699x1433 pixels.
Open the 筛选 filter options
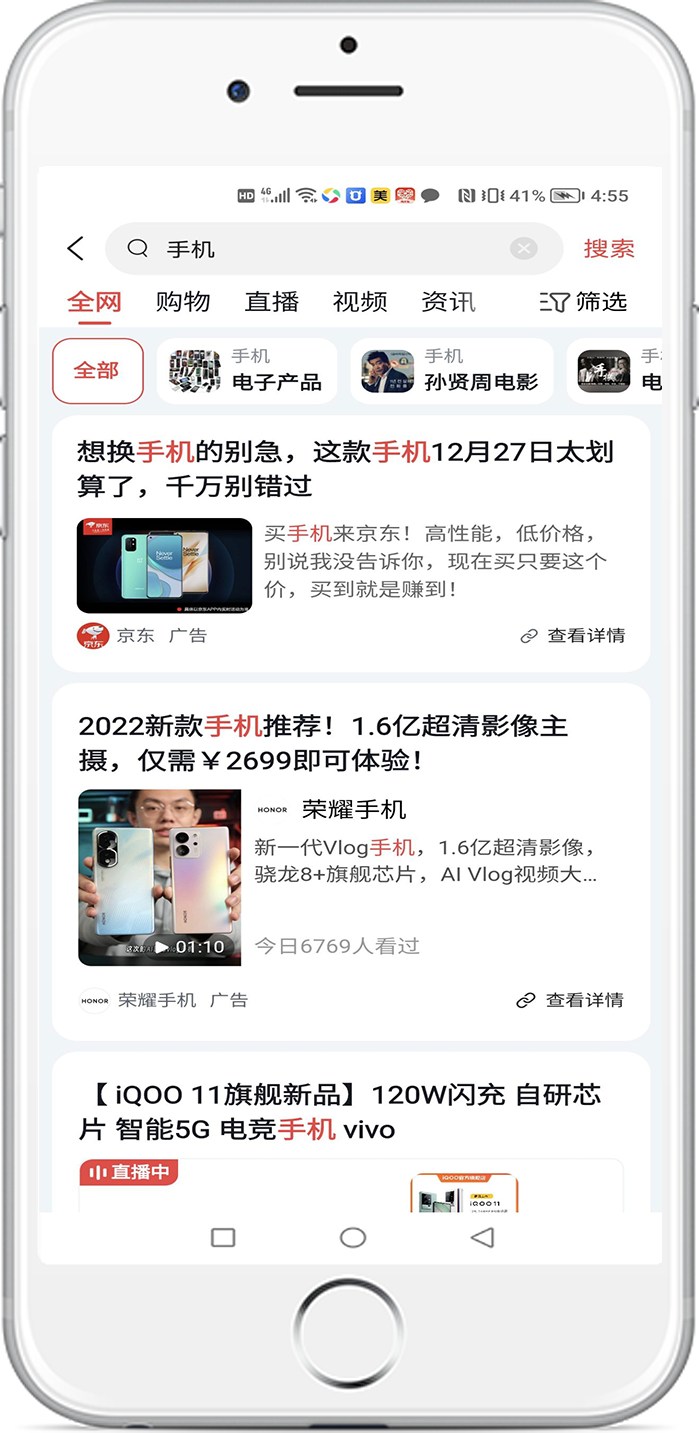click(x=584, y=302)
